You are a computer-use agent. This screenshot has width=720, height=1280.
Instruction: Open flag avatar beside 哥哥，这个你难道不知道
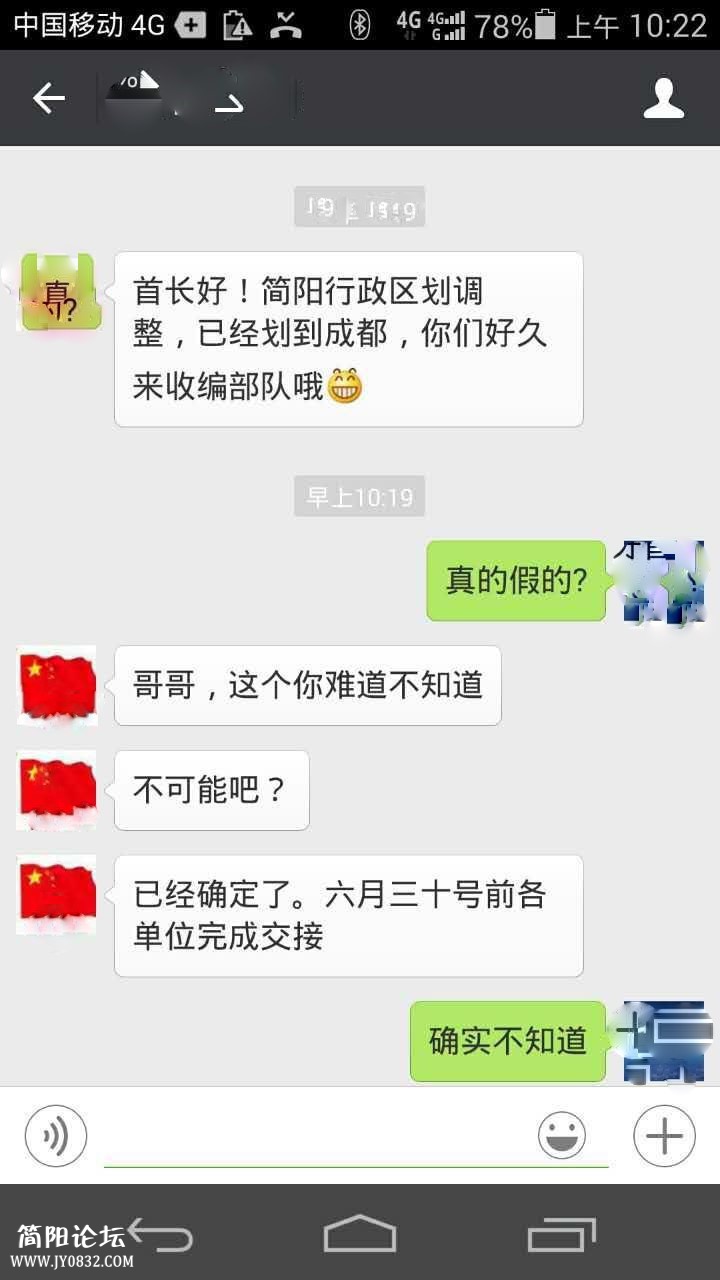pyautogui.click(x=57, y=685)
